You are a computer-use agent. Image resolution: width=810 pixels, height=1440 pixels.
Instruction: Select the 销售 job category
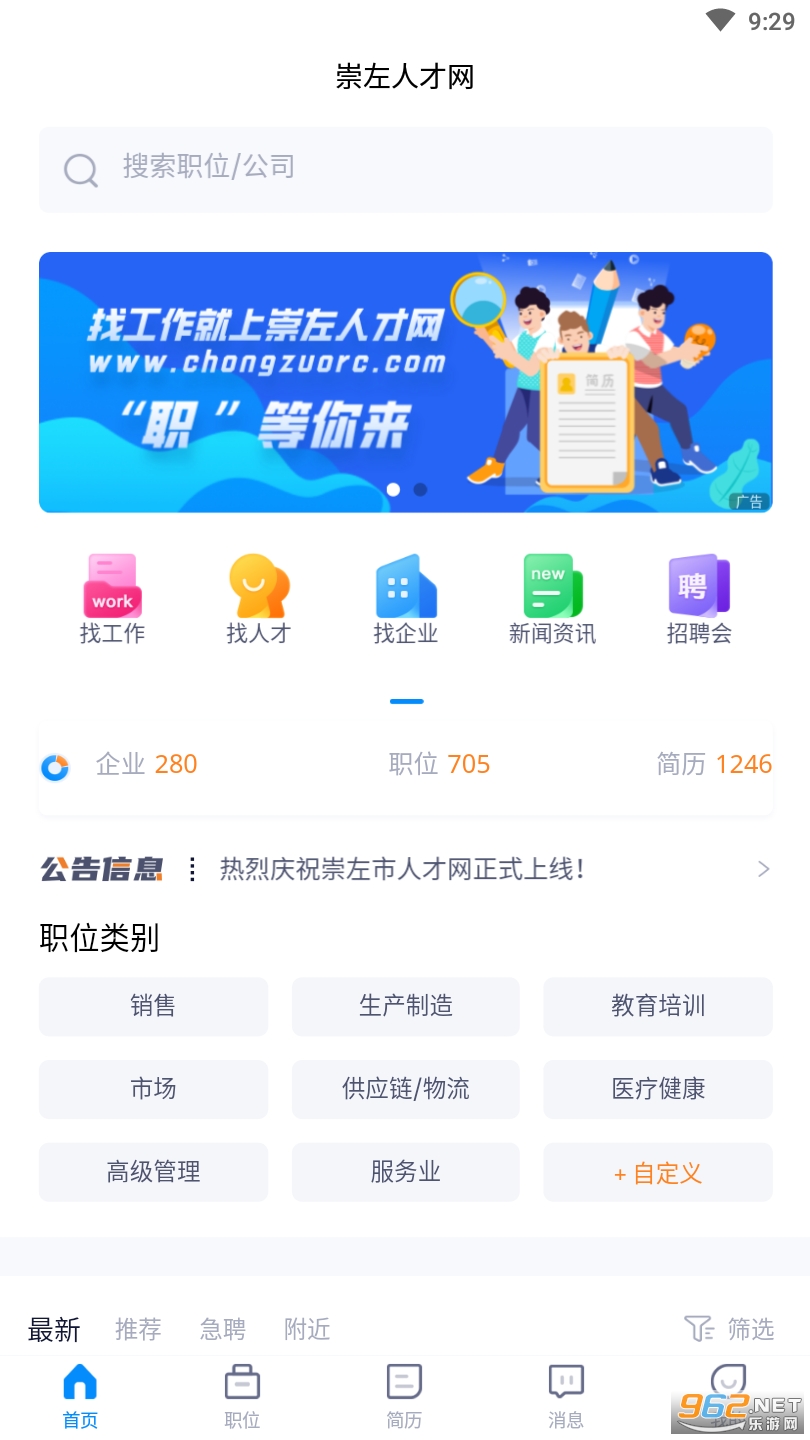[153, 1006]
